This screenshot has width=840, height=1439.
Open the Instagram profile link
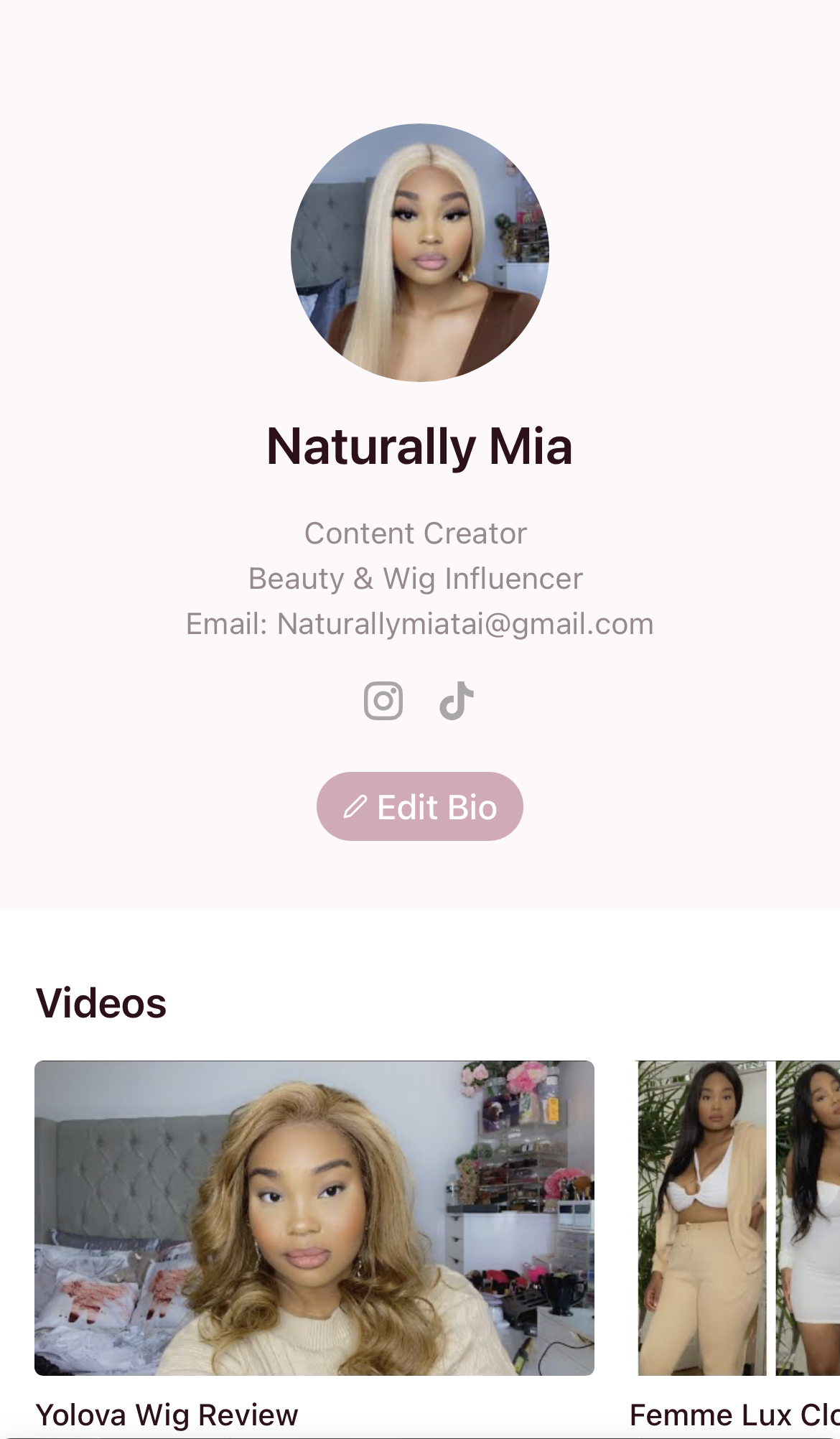click(x=383, y=701)
